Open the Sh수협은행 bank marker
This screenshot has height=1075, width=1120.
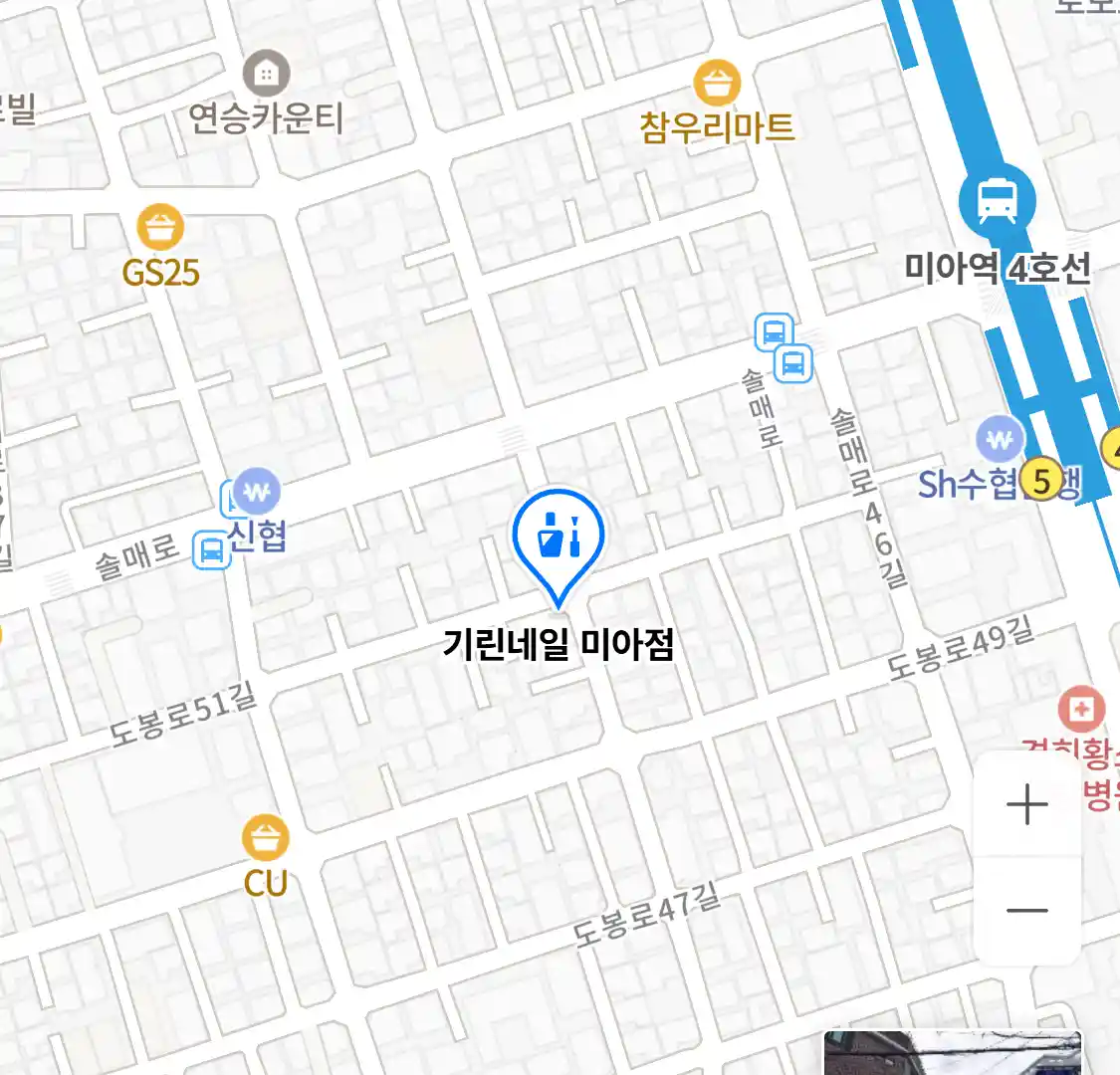[1000, 439]
